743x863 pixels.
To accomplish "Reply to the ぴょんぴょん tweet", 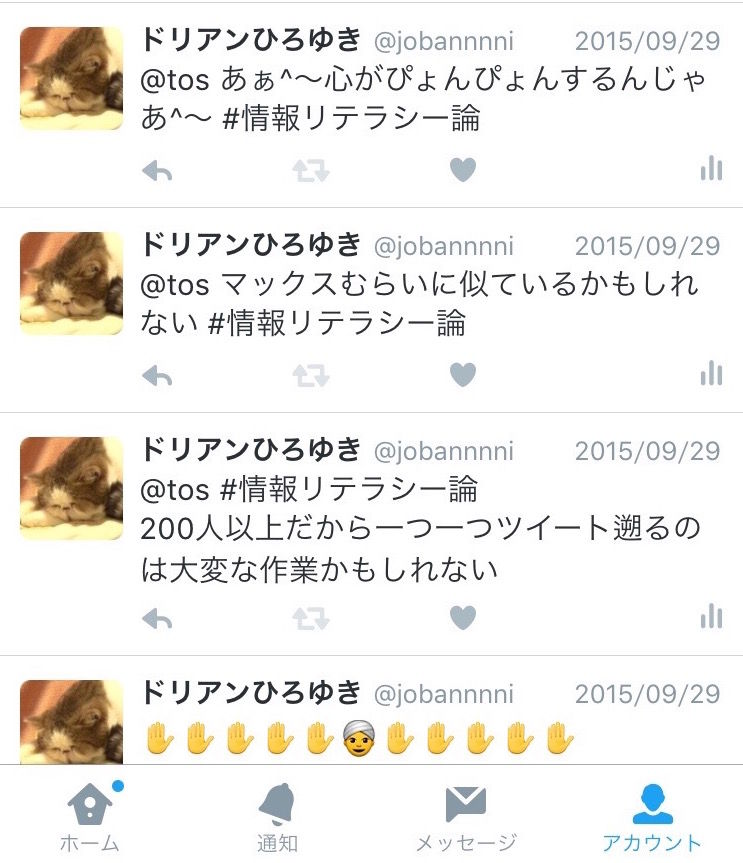I will 157,171.
